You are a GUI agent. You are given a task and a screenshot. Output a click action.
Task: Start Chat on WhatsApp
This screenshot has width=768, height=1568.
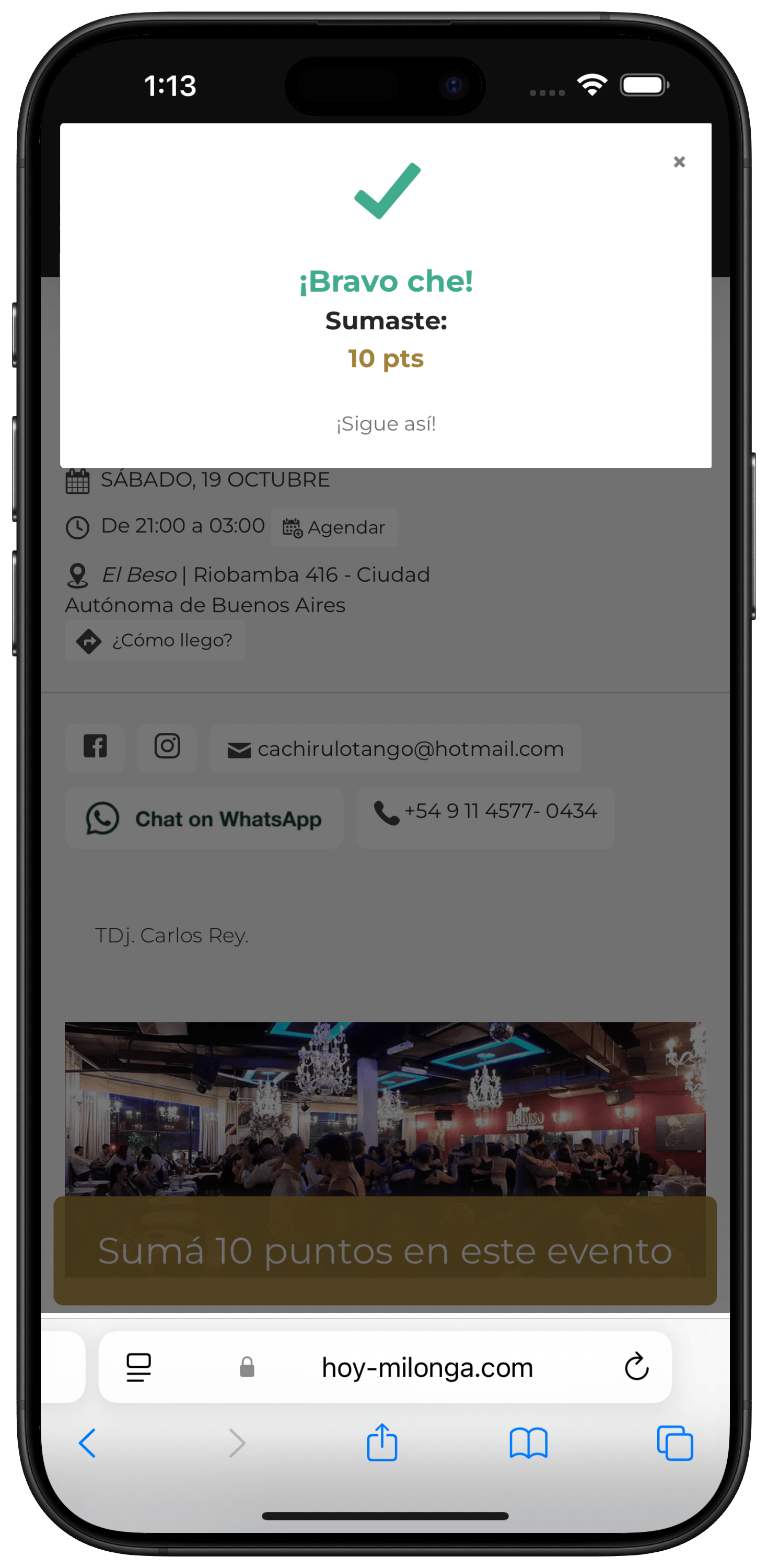pyautogui.click(x=204, y=818)
